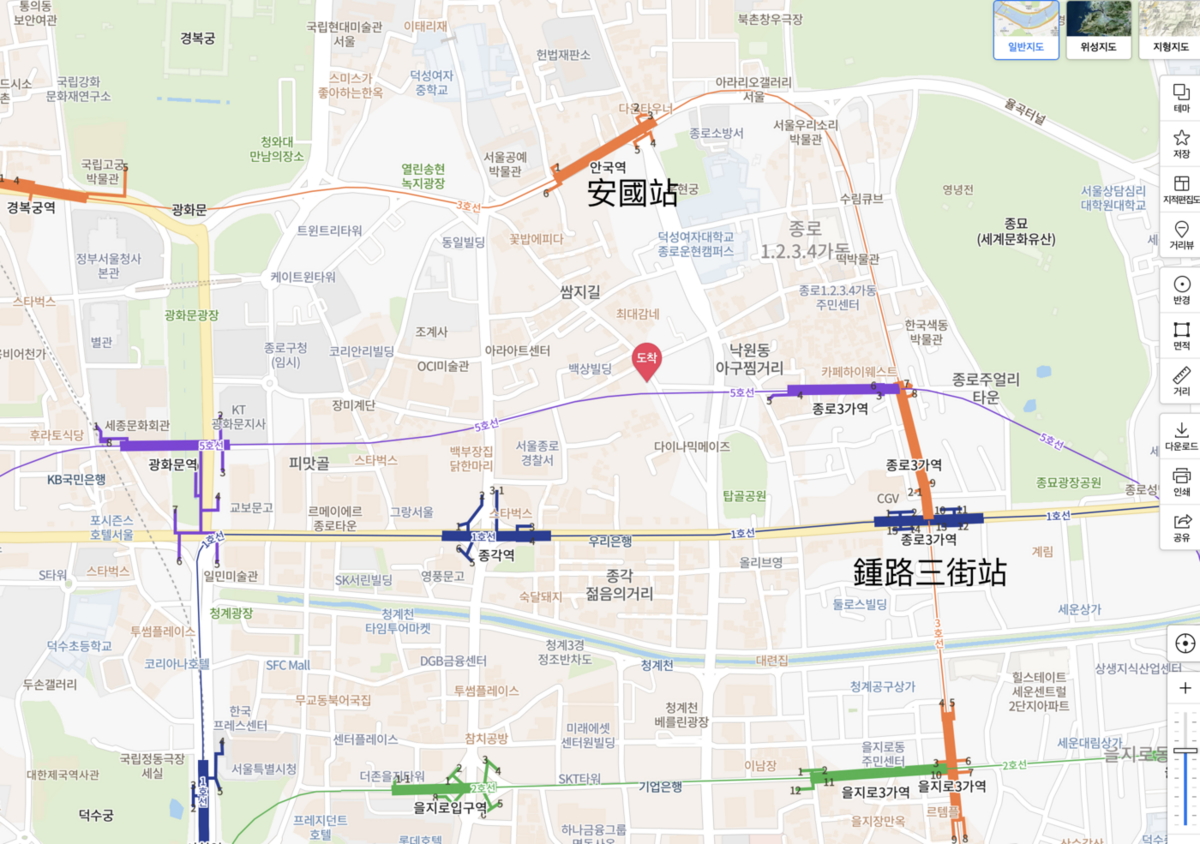Share the map via 공유

[x=1181, y=528]
